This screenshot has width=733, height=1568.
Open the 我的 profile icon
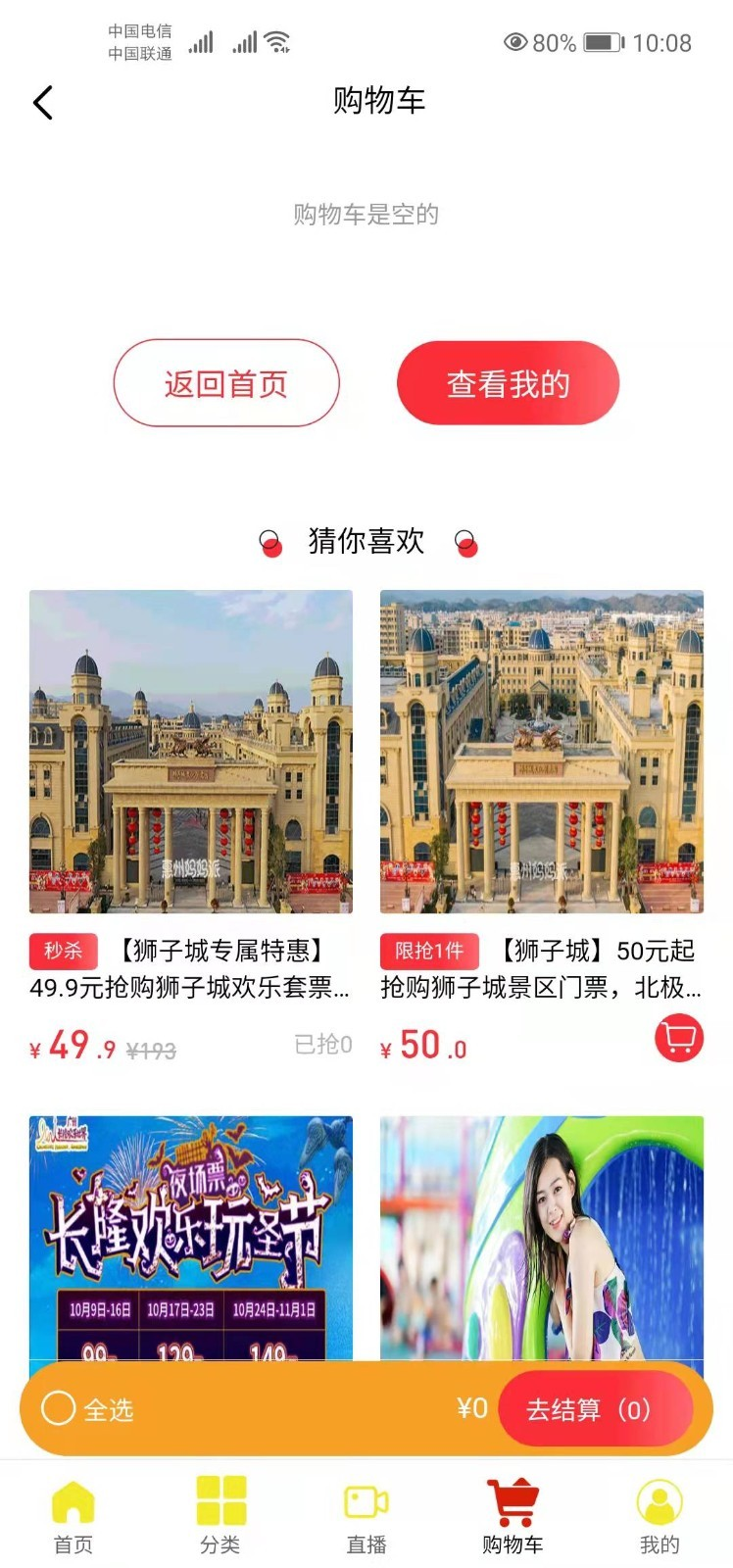pos(660,1499)
